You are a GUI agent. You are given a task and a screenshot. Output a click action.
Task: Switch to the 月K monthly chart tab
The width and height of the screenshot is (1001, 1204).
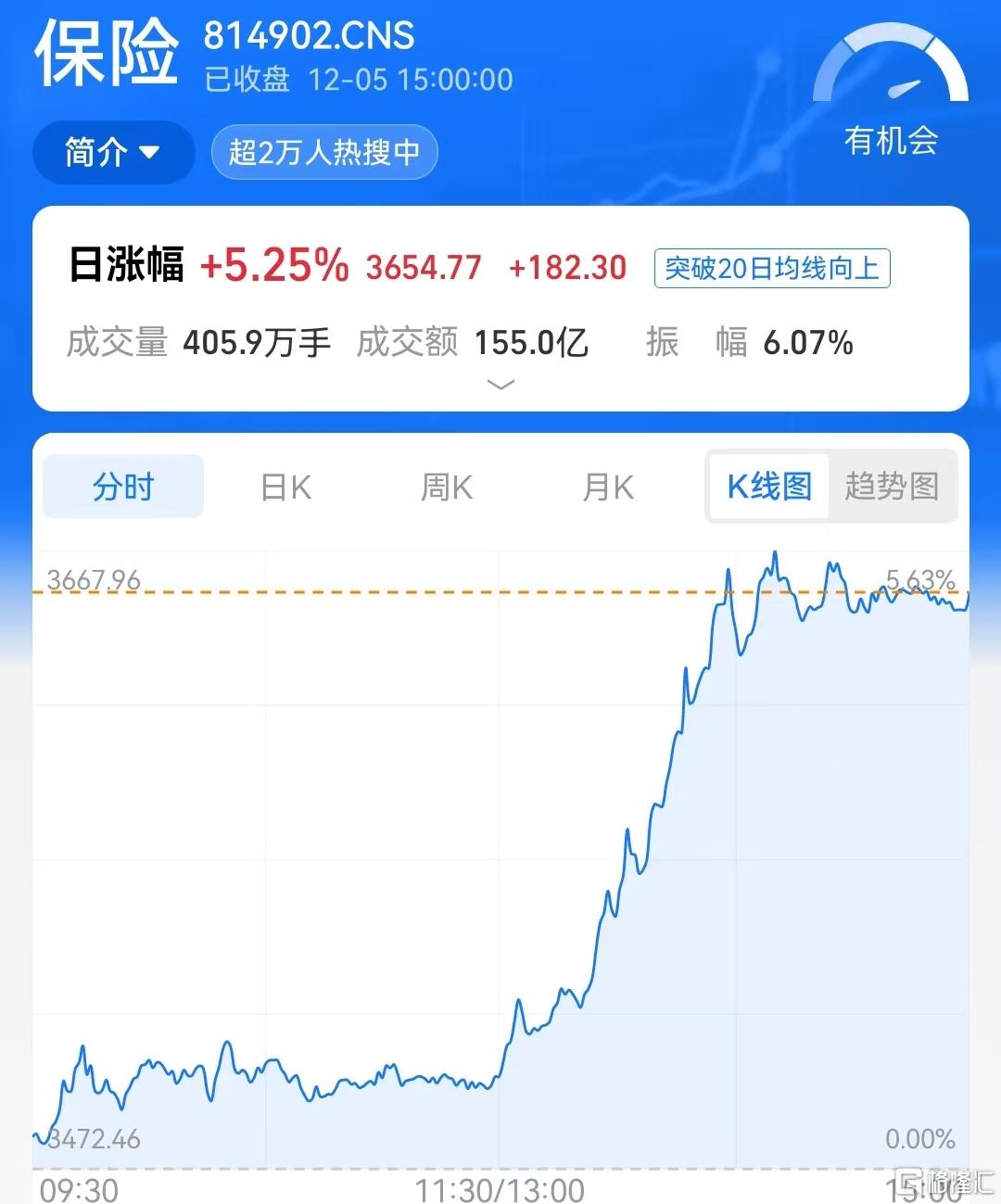click(607, 487)
